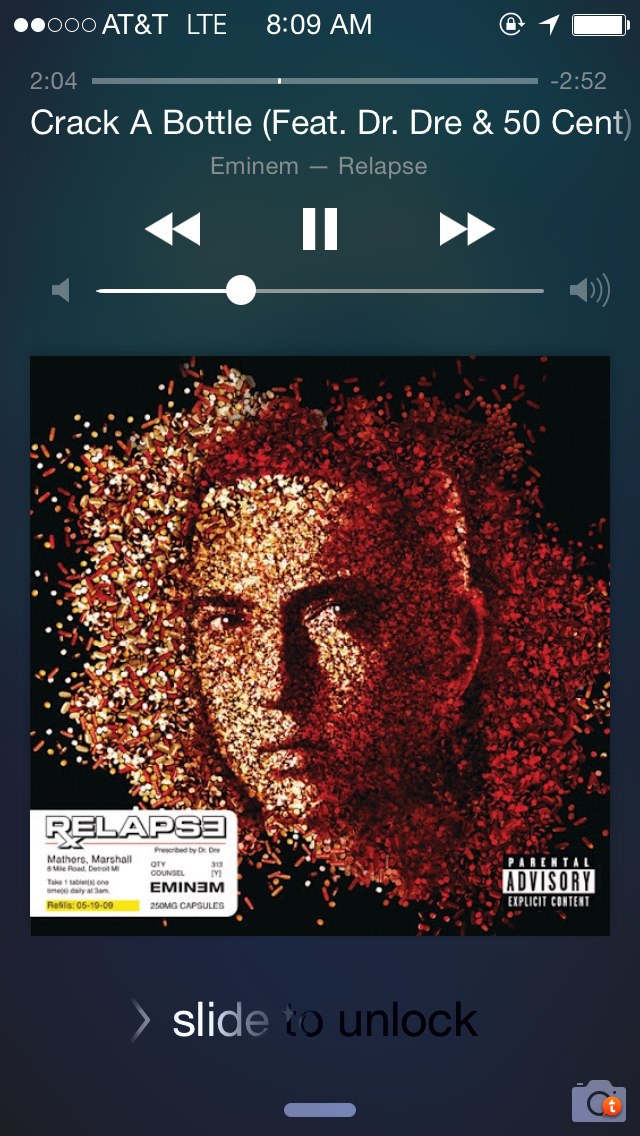Skip forward to the next track
The height and width of the screenshot is (1136, 640).
467,230
